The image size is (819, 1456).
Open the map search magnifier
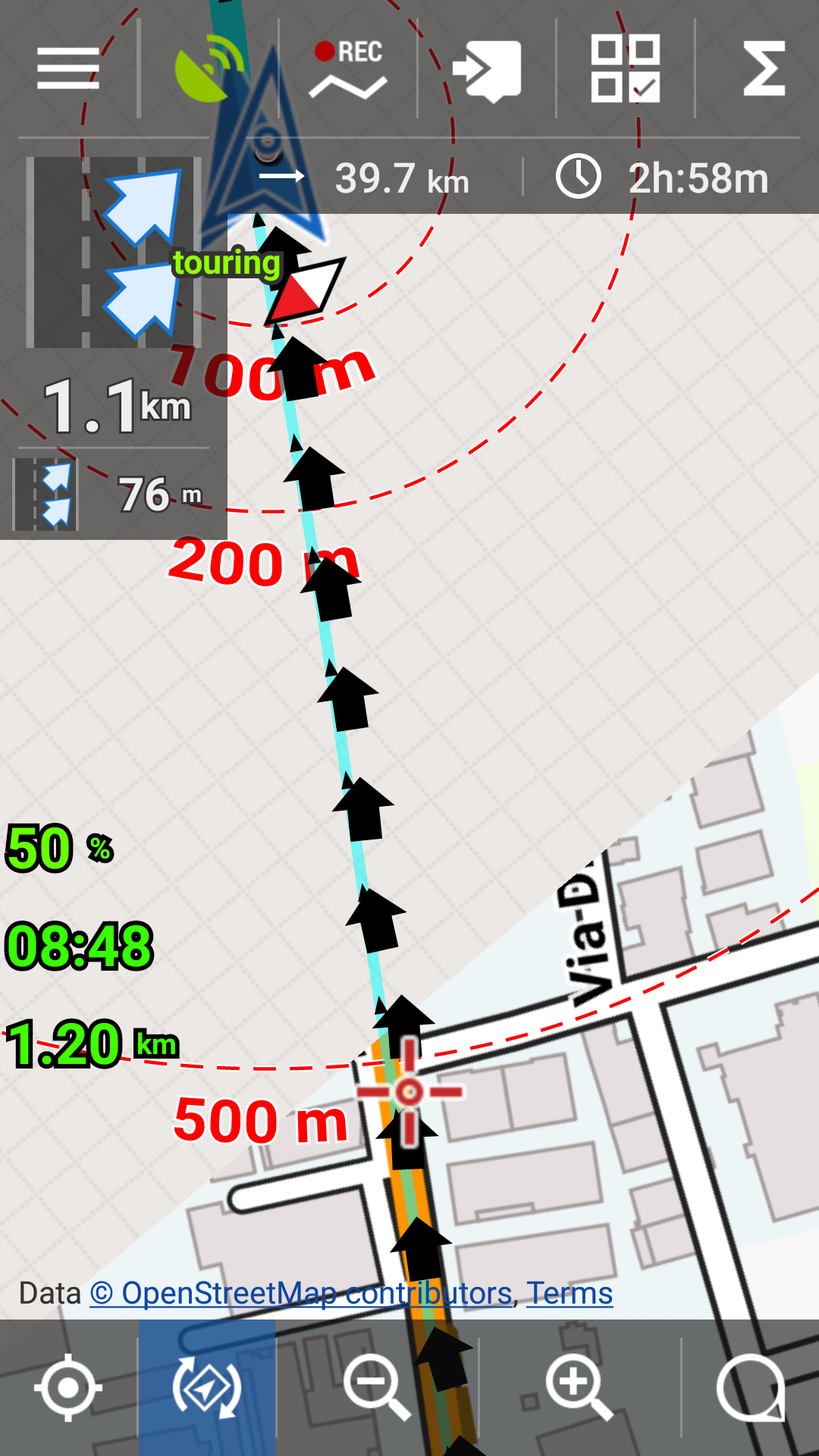click(x=751, y=1387)
